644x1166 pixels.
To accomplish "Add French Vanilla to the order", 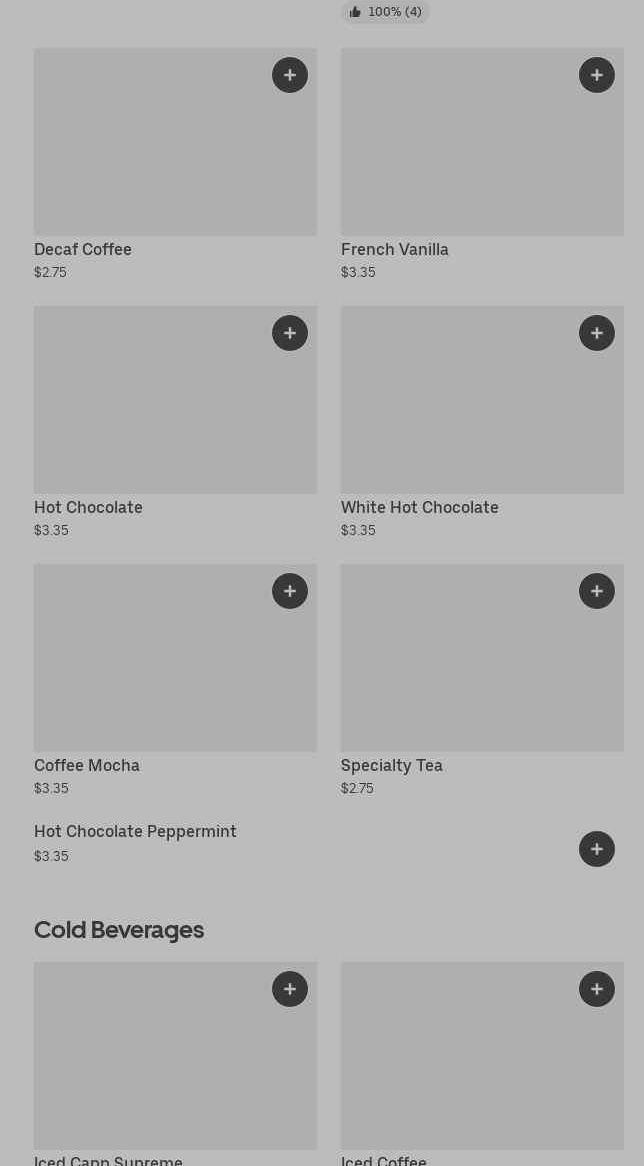I will (x=597, y=75).
